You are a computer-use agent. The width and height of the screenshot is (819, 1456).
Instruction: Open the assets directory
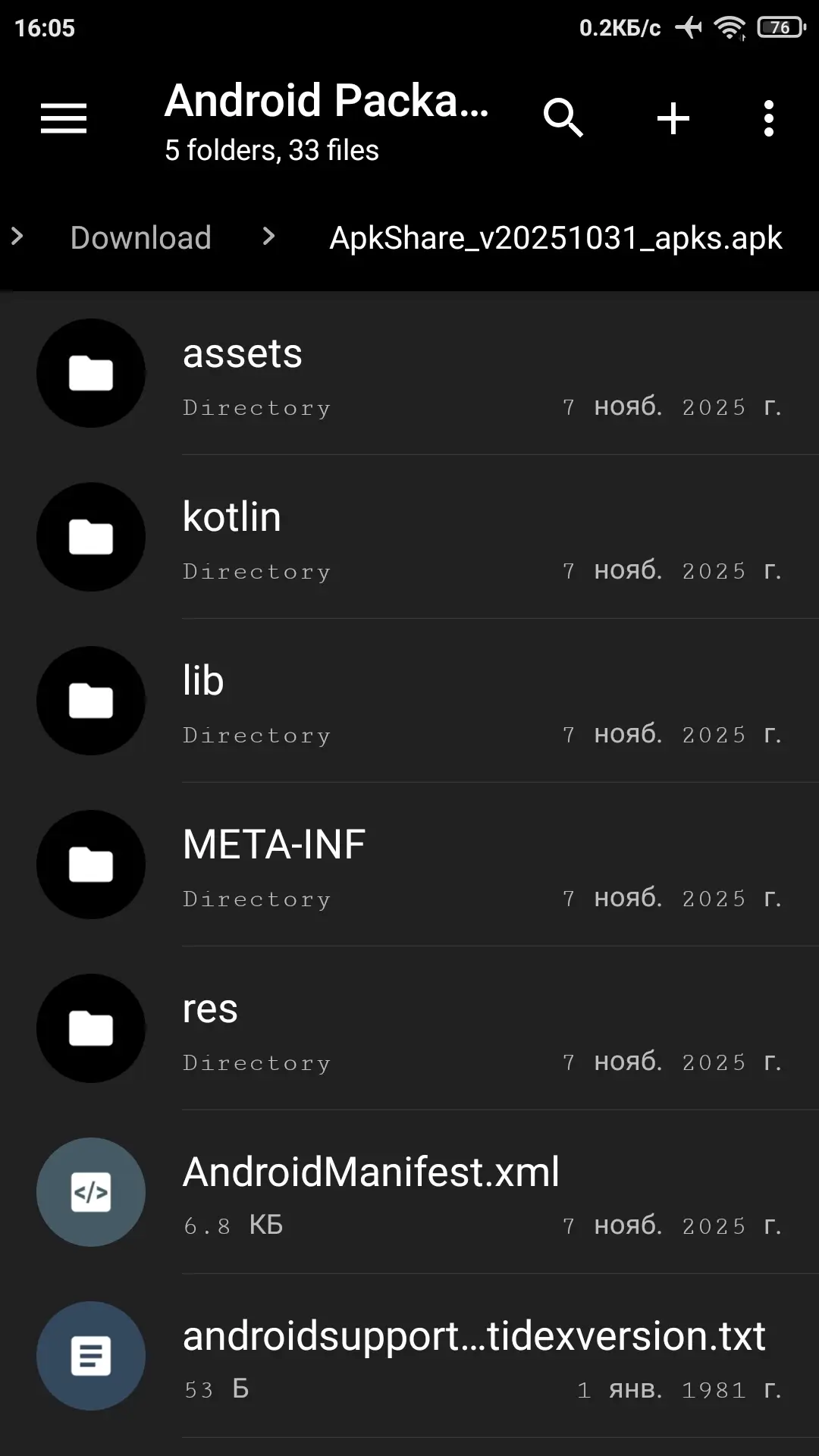coord(409,374)
